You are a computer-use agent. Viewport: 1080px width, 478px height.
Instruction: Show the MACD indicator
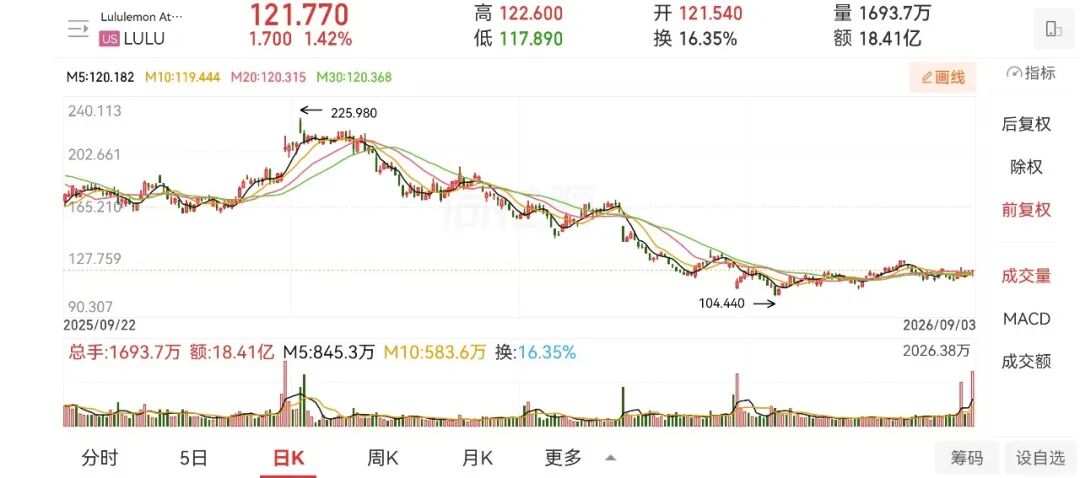[x=1026, y=319]
